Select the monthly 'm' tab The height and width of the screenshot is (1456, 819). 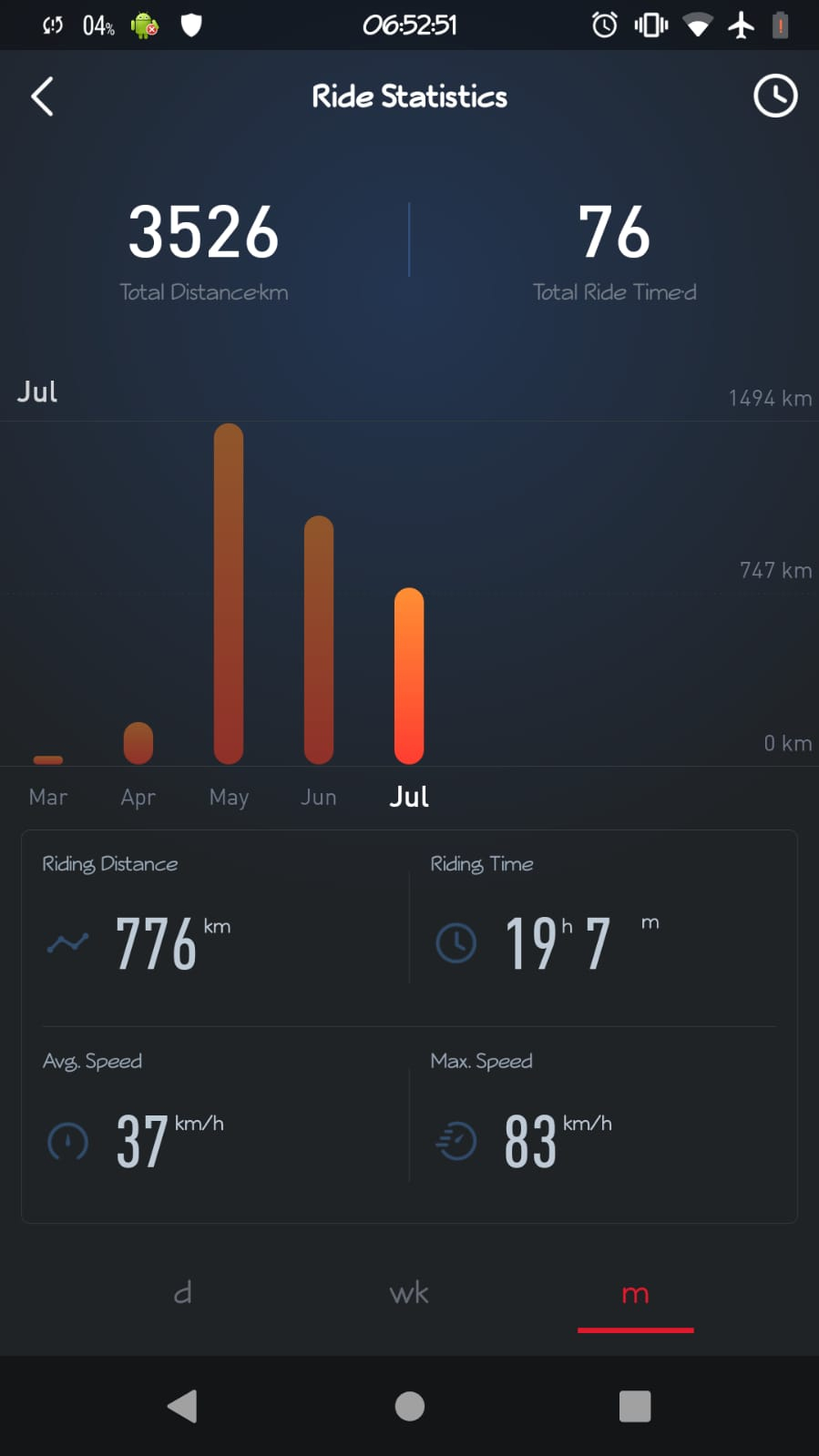pos(635,1293)
